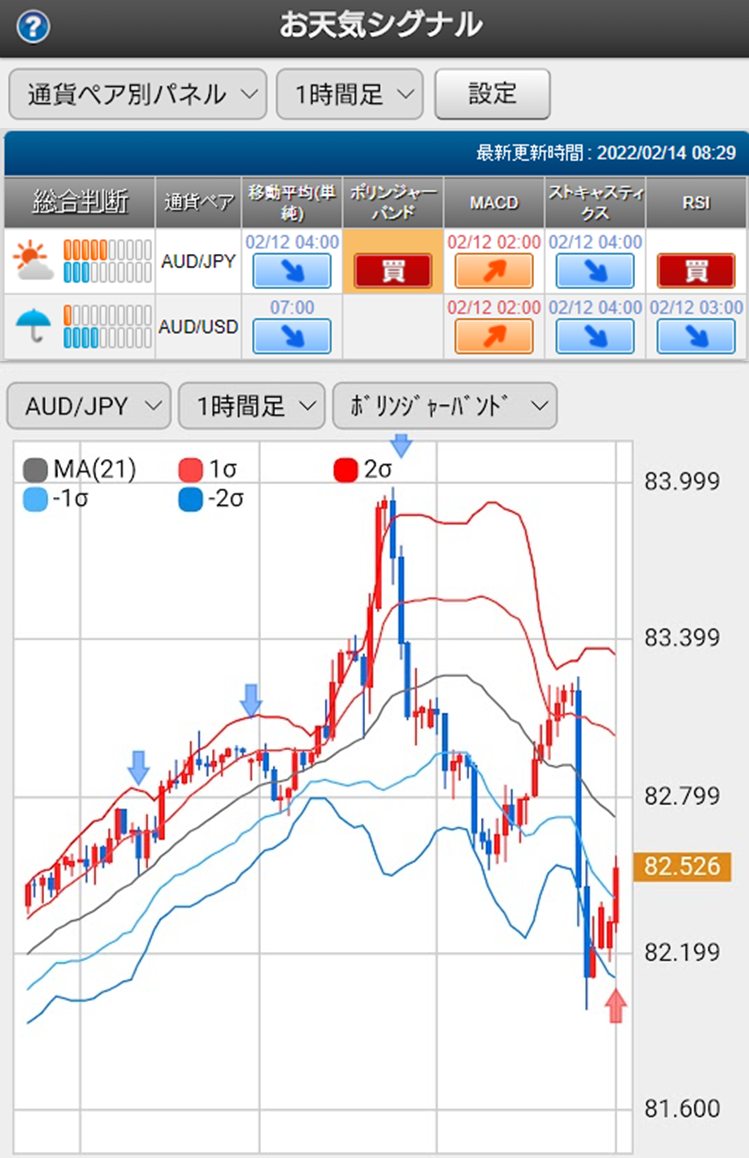Tap AUD/USD stochastics down-arrow signal
The image size is (749, 1158).
click(x=595, y=336)
